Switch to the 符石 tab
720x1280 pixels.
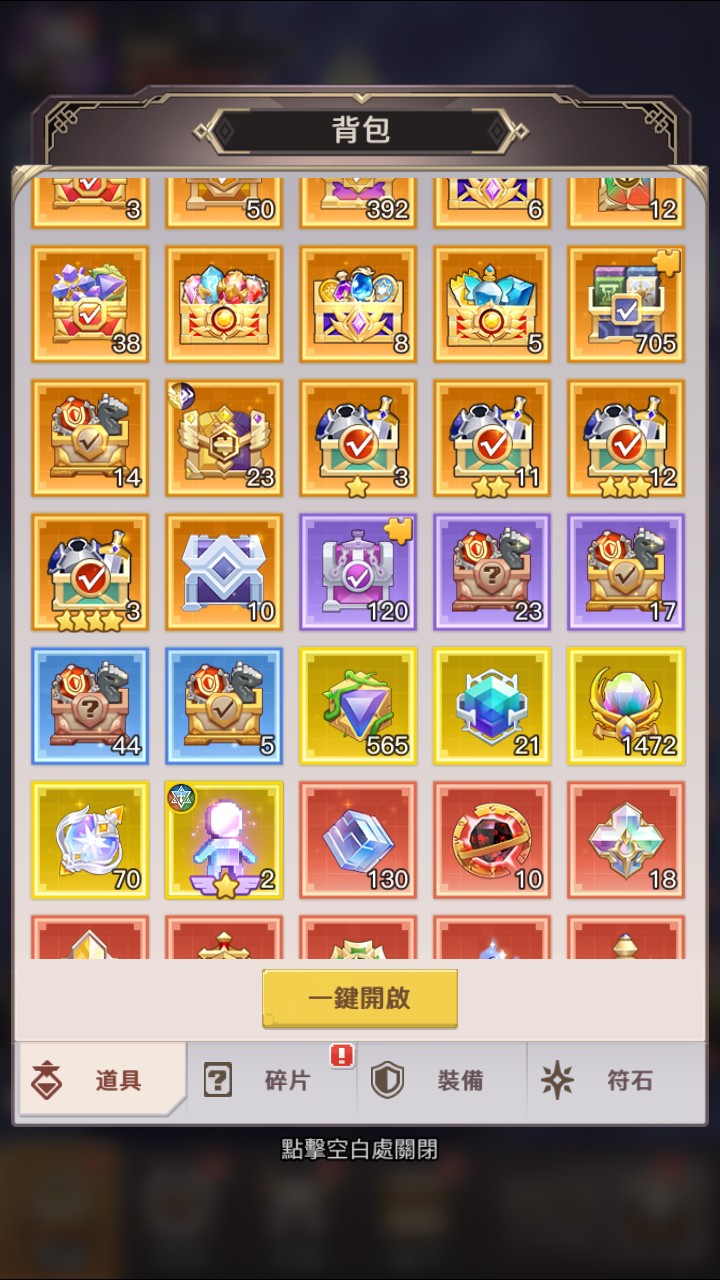[612, 1080]
